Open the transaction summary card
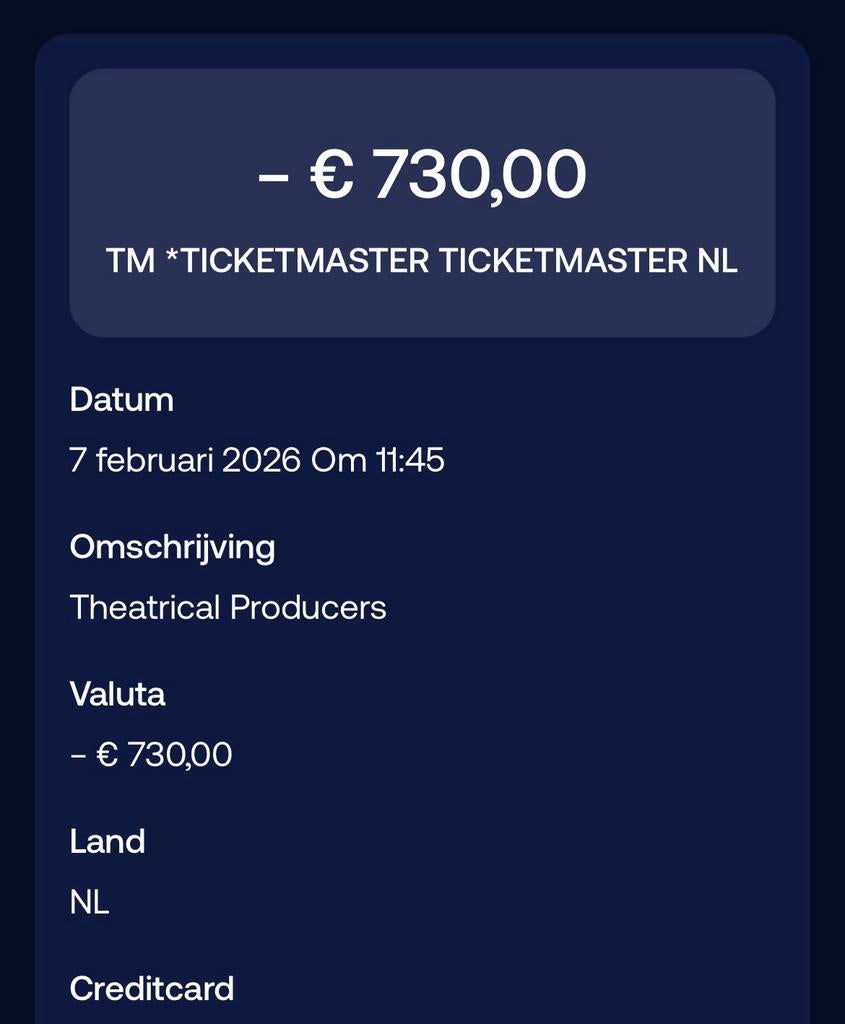This screenshot has height=1024, width=845. 422,200
